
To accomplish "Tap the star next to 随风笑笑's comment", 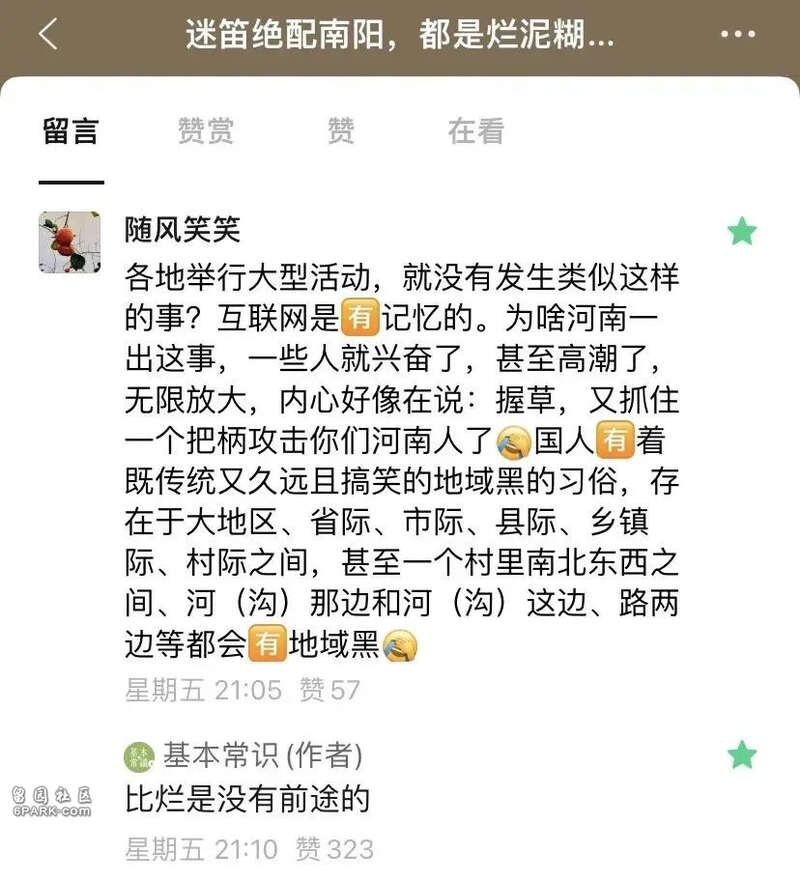I will 742,232.
